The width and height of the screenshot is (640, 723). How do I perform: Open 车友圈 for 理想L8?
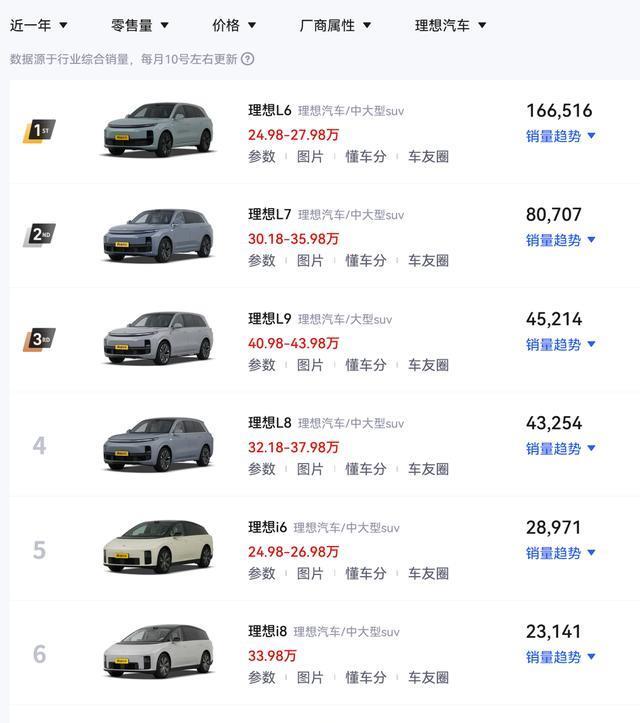[x=428, y=469]
